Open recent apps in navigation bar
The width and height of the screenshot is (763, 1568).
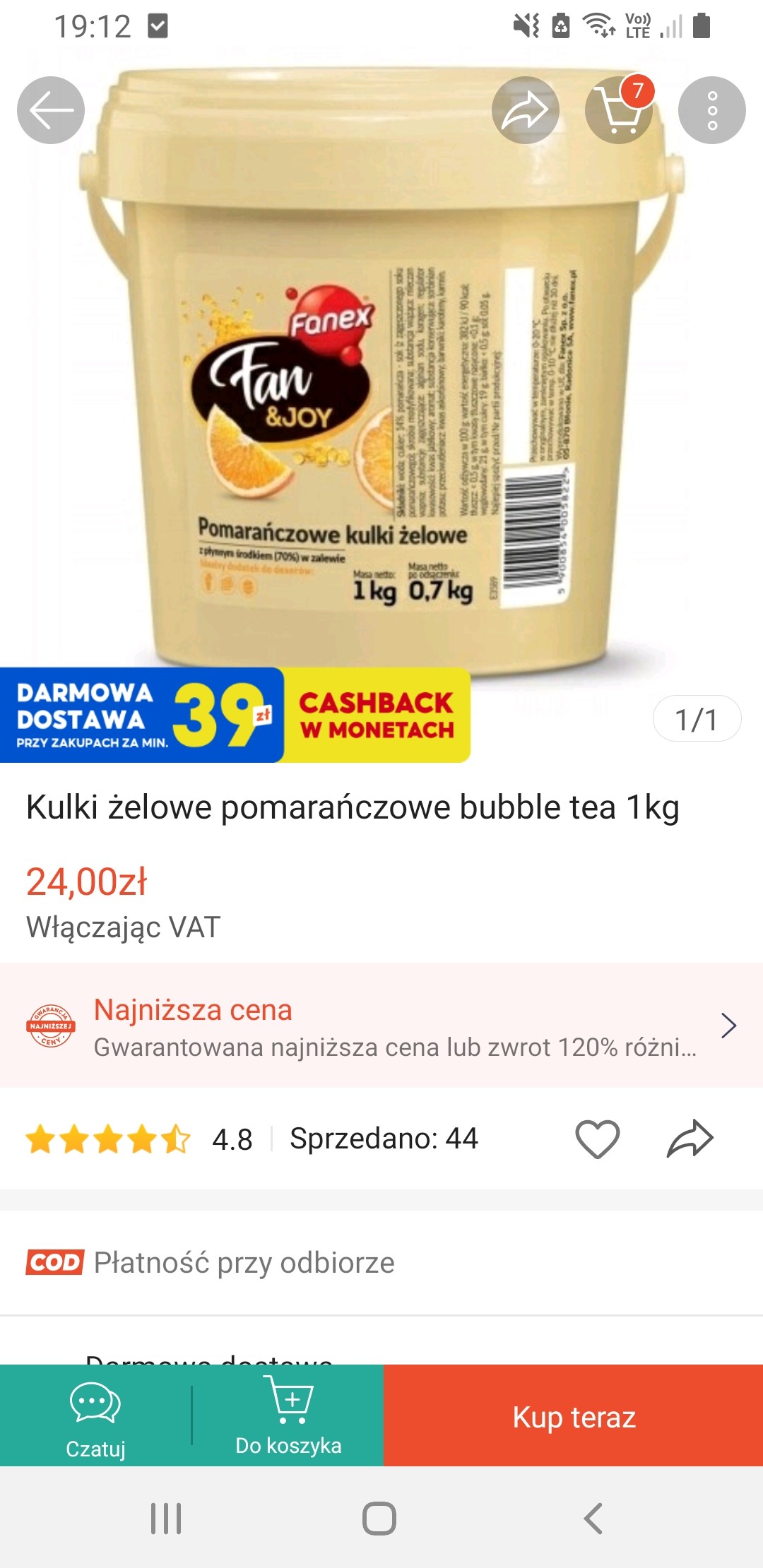166,1518
